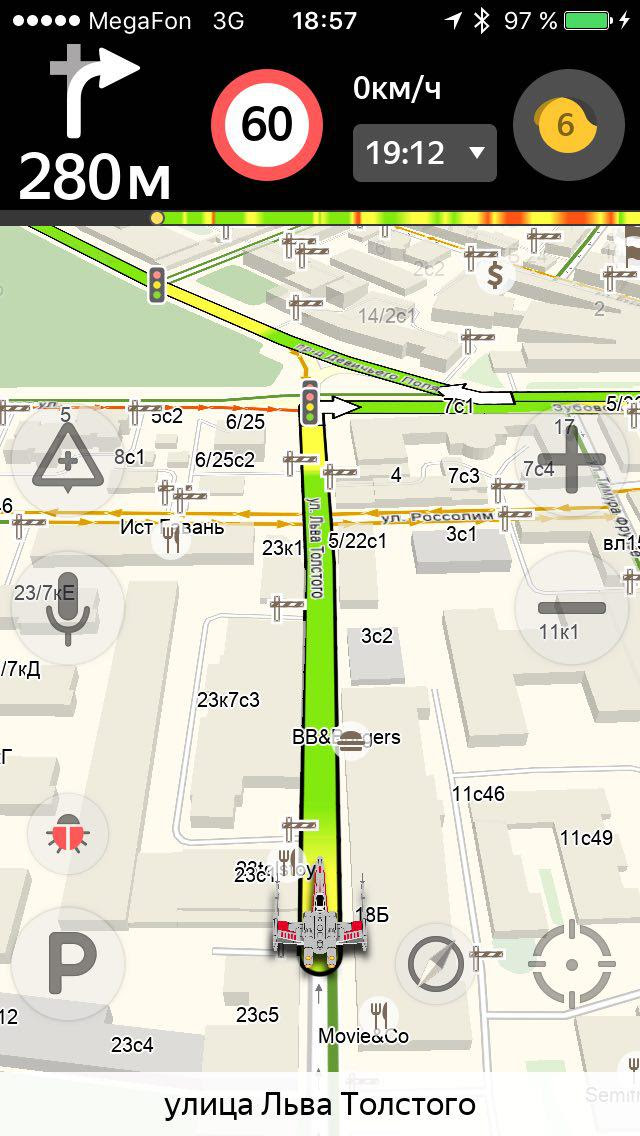Open the Movie&Co restaurant marker
640x1136 pixels.
[x=378, y=1013]
